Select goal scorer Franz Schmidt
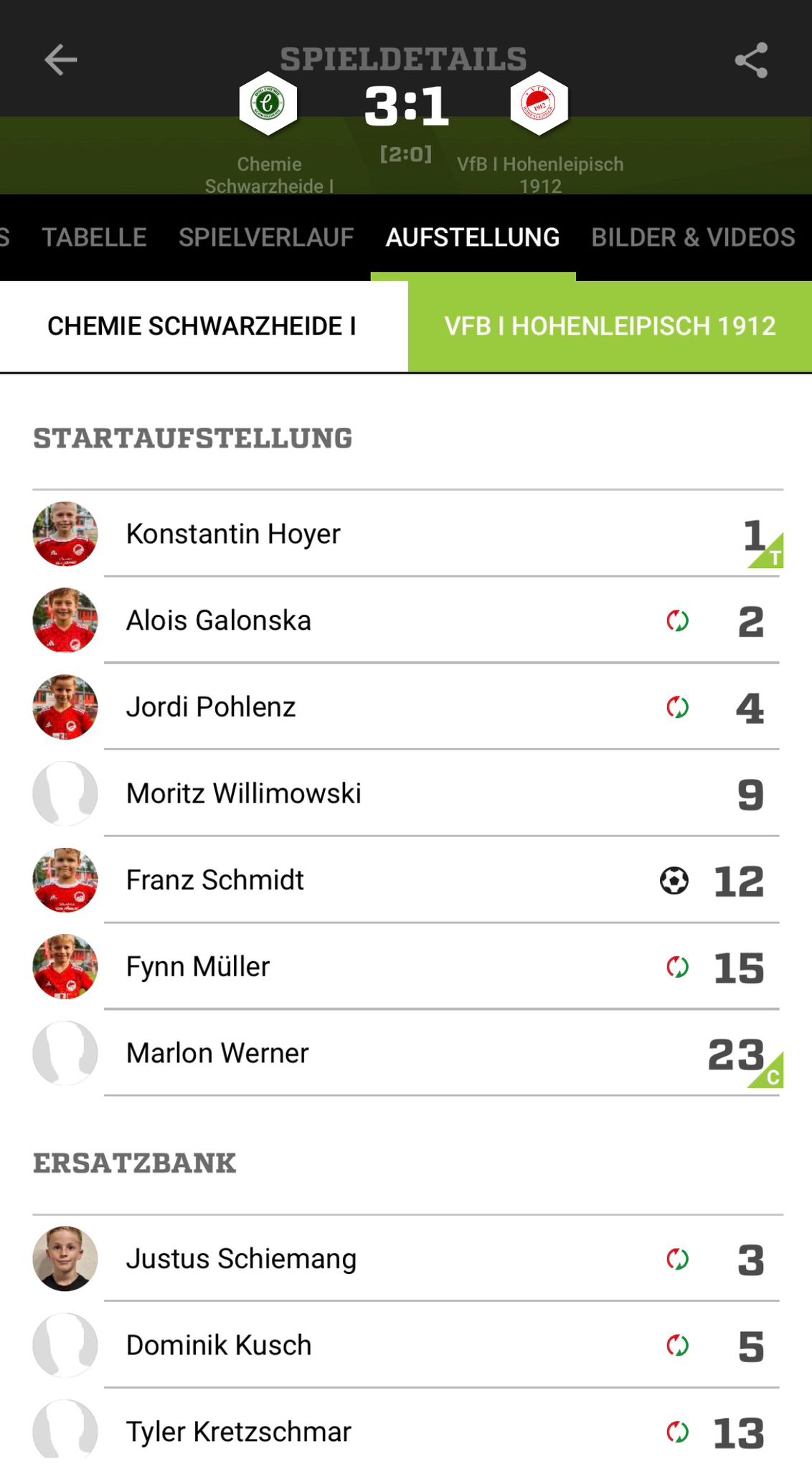Viewport: 812px width, 1469px height. [407, 880]
